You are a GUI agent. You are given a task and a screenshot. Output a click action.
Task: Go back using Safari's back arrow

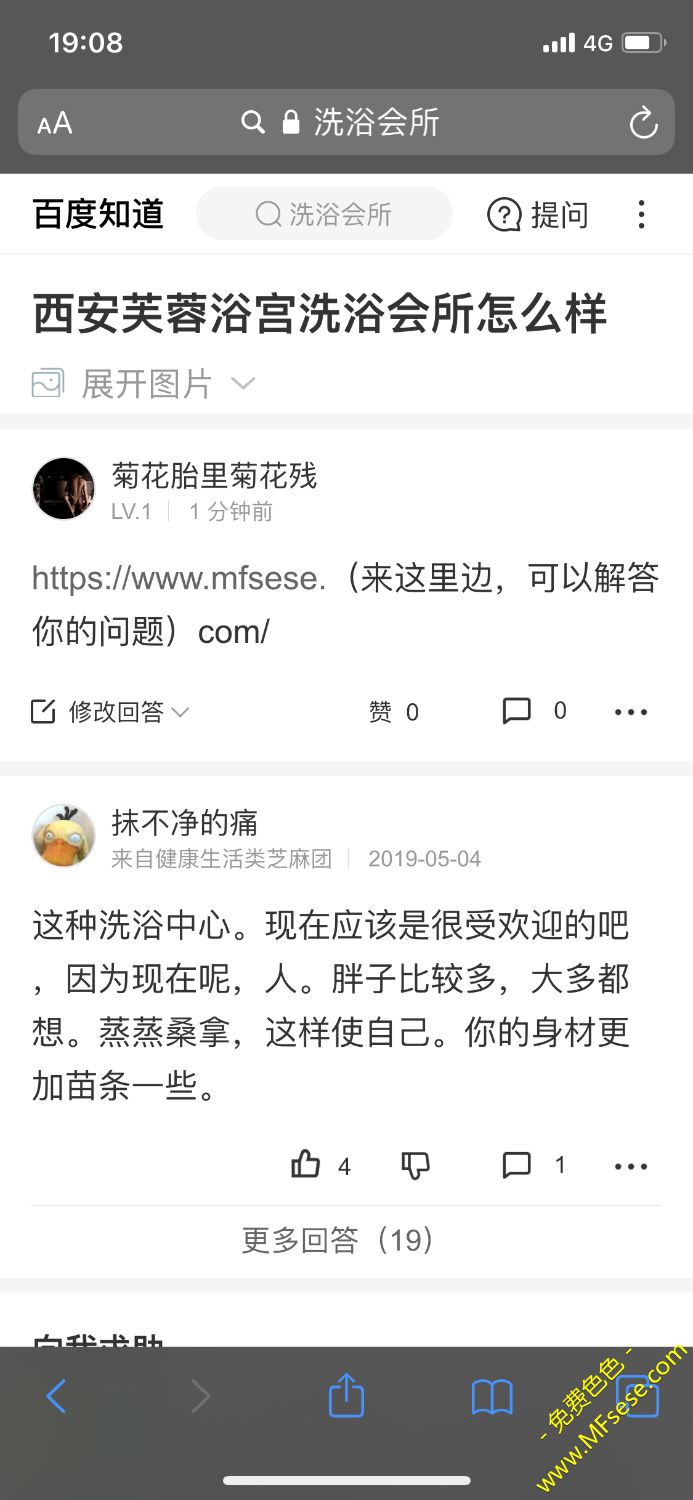[x=57, y=1396]
